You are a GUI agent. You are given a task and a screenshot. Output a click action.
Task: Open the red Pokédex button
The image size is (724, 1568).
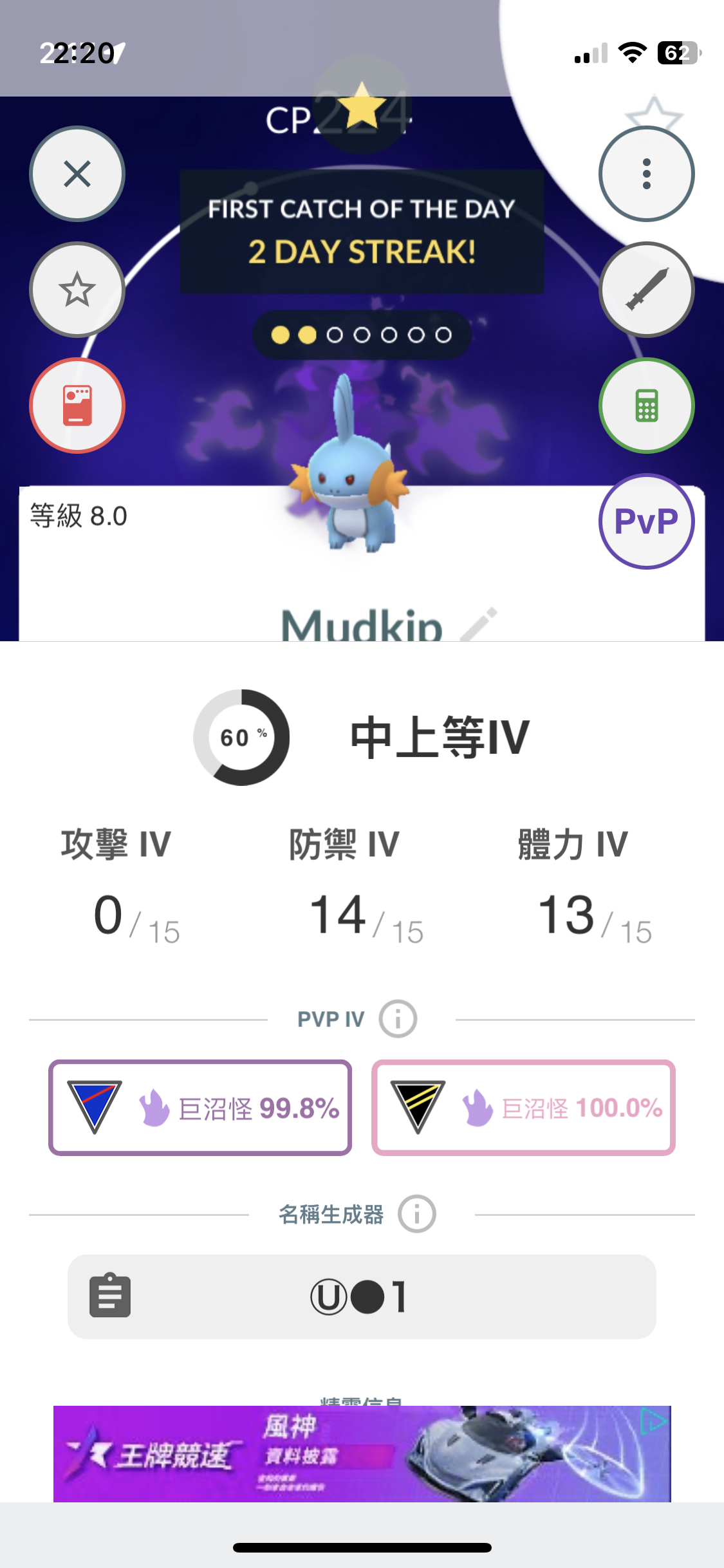coord(77,406)
